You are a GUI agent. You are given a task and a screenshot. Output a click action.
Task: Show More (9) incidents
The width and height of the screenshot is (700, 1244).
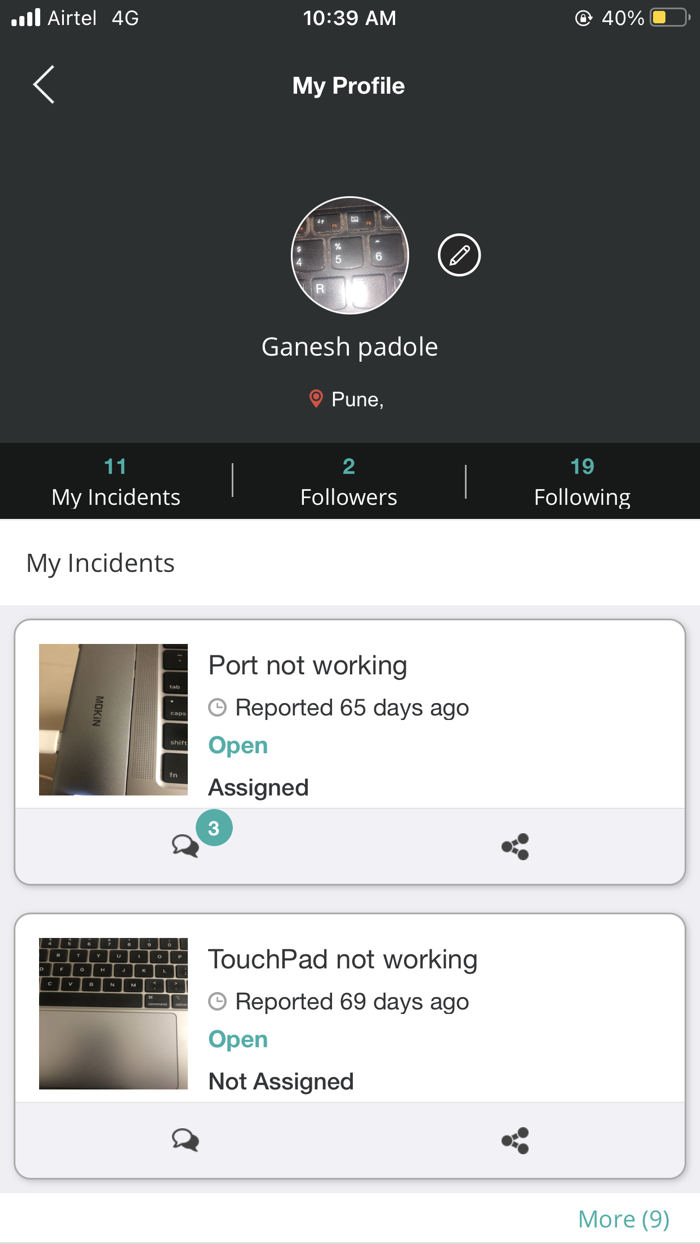tap(623, 1219)
